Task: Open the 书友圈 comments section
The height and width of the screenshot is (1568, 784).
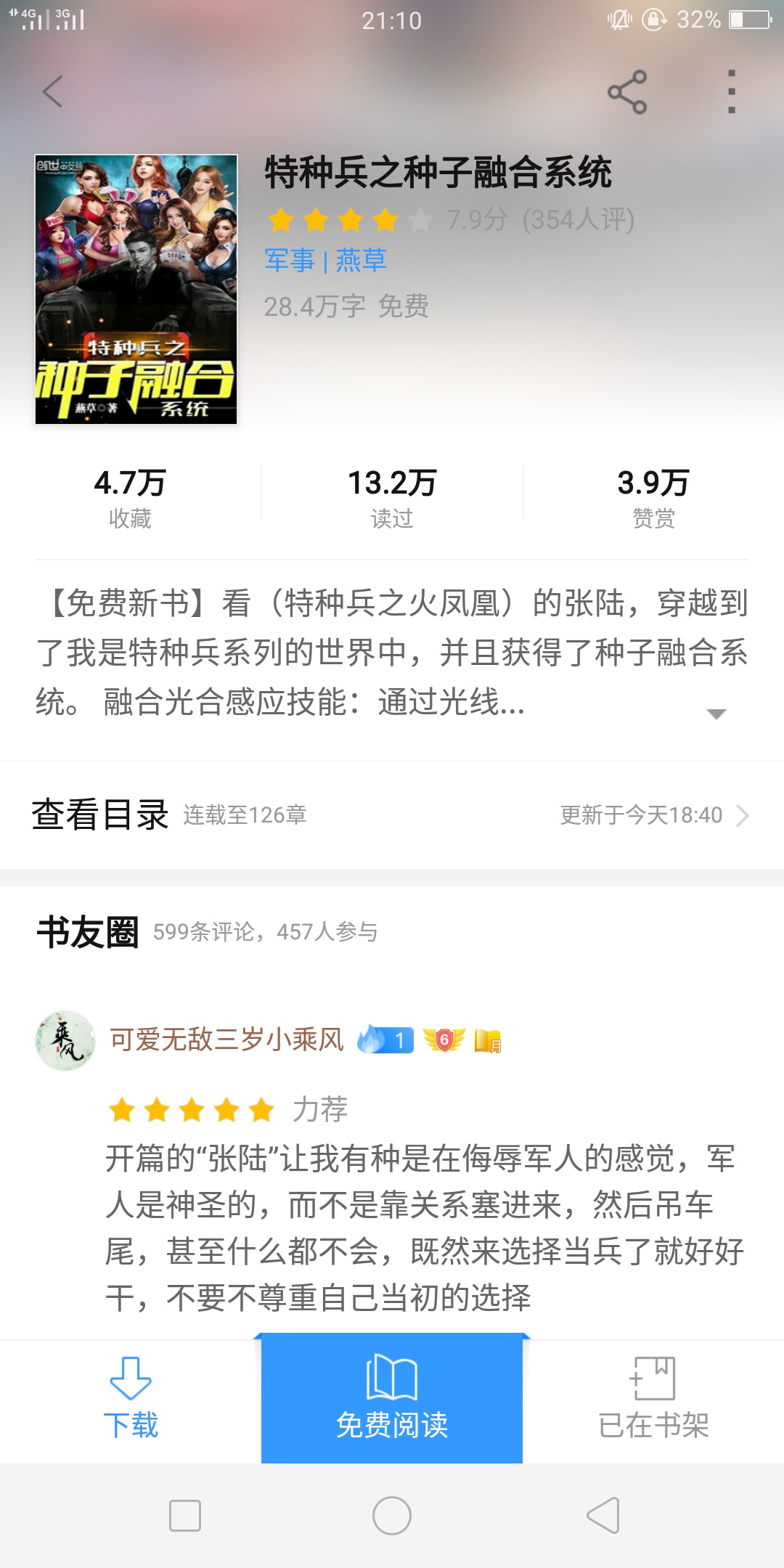Action: (87, 932)
